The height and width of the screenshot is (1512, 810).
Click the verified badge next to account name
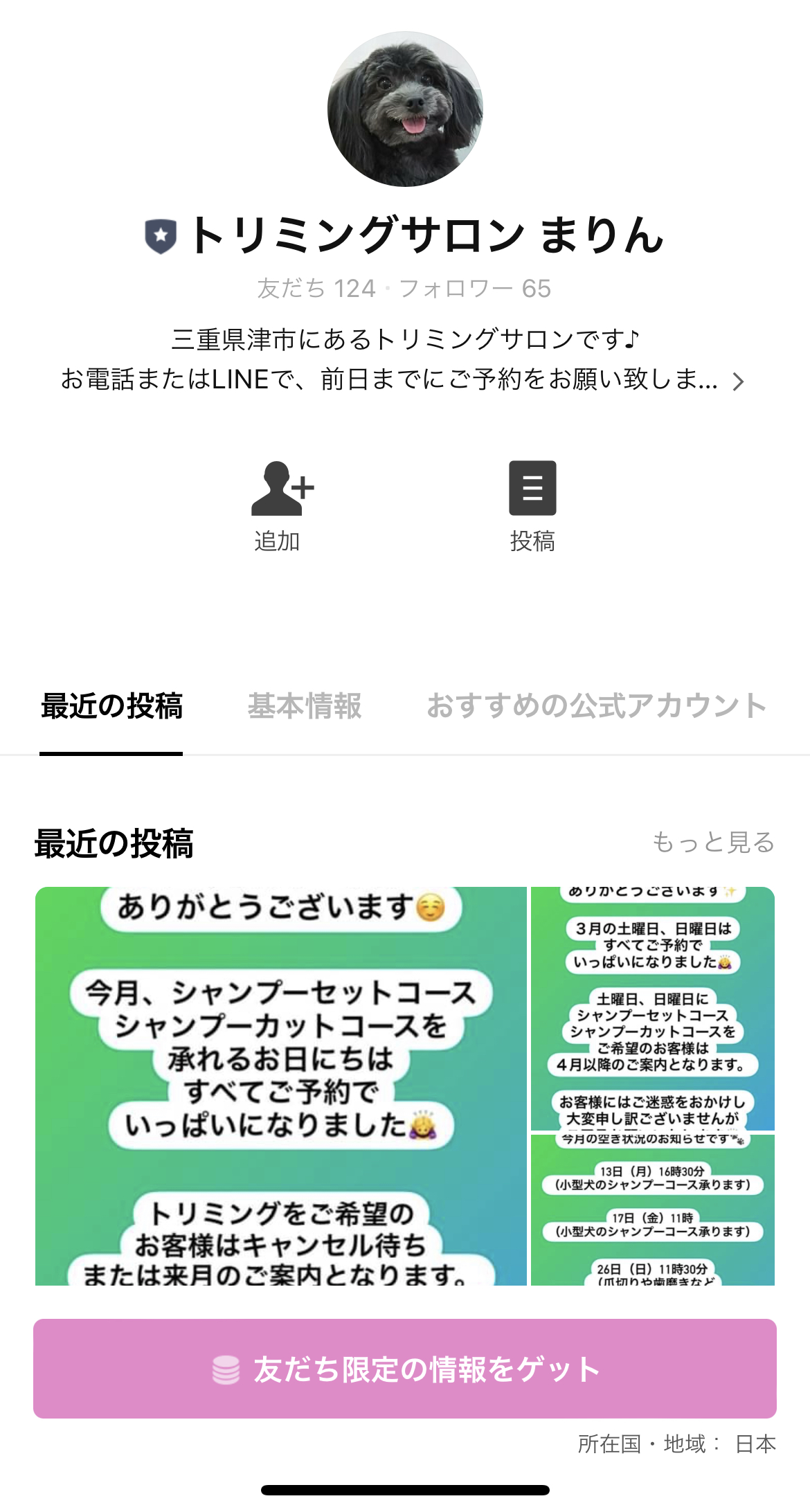coord(160,236)
